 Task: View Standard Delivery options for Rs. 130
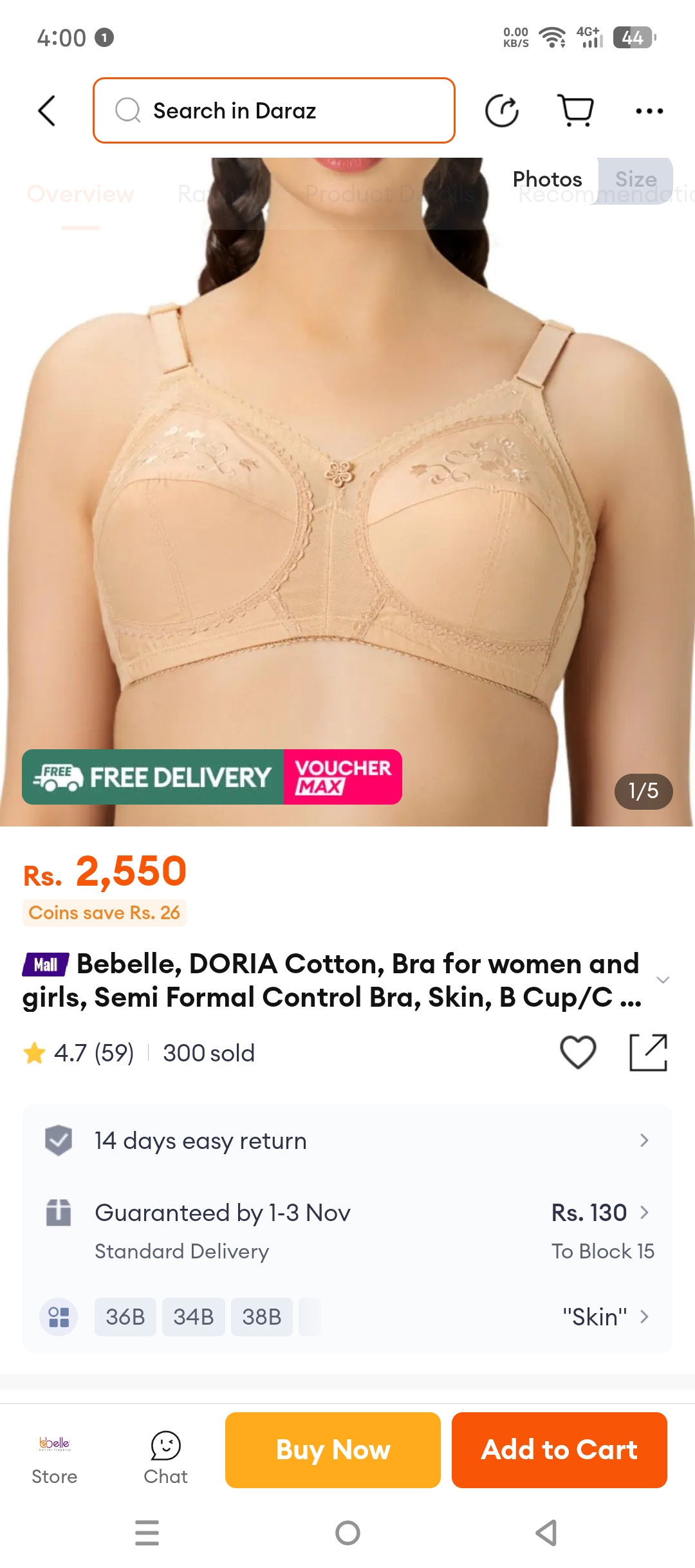click(347, 1231)
